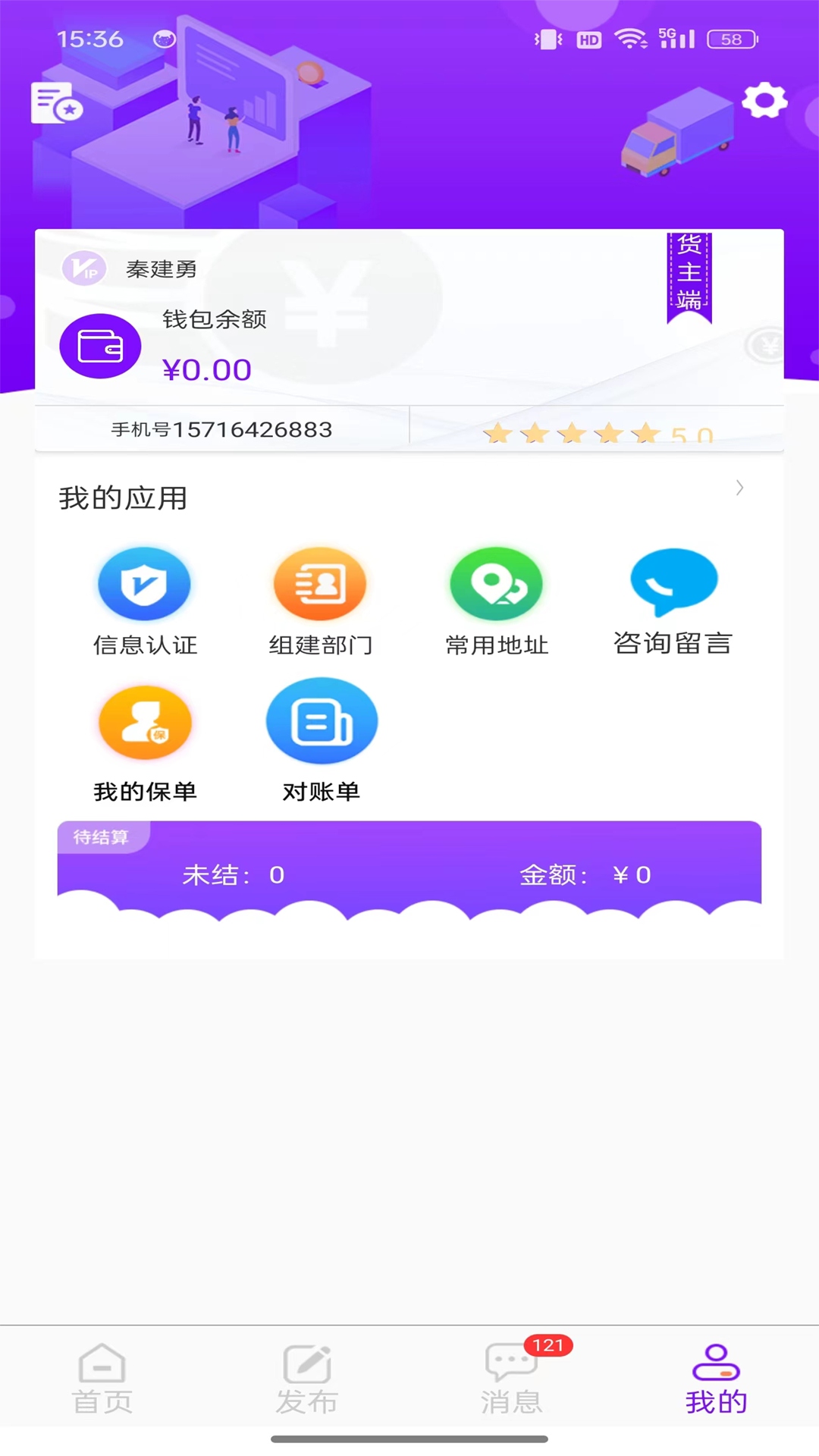Tap the VIP avatar badge
The width and height of the screenshot is (819, 1456).
click(x=83, y=268)
